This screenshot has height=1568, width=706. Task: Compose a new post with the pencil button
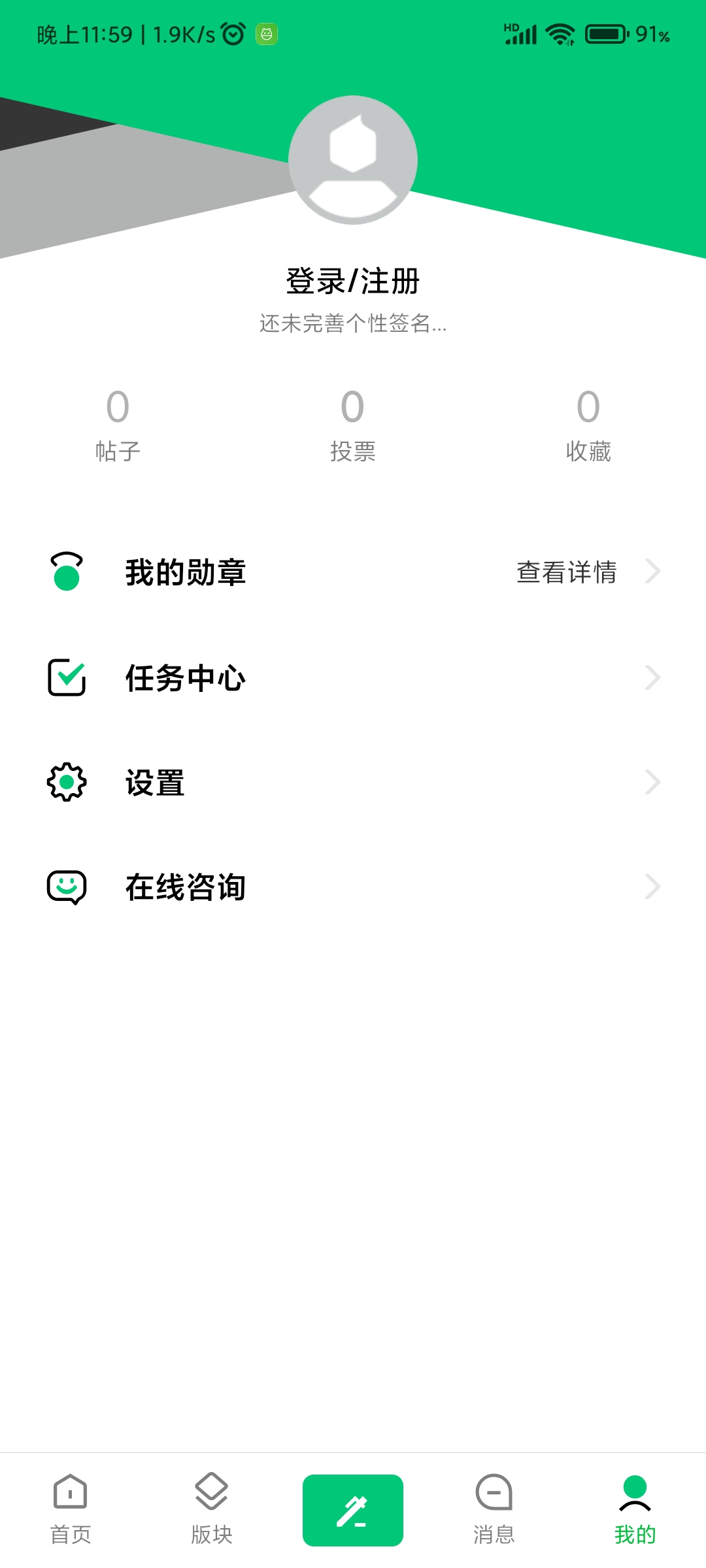353,1511
